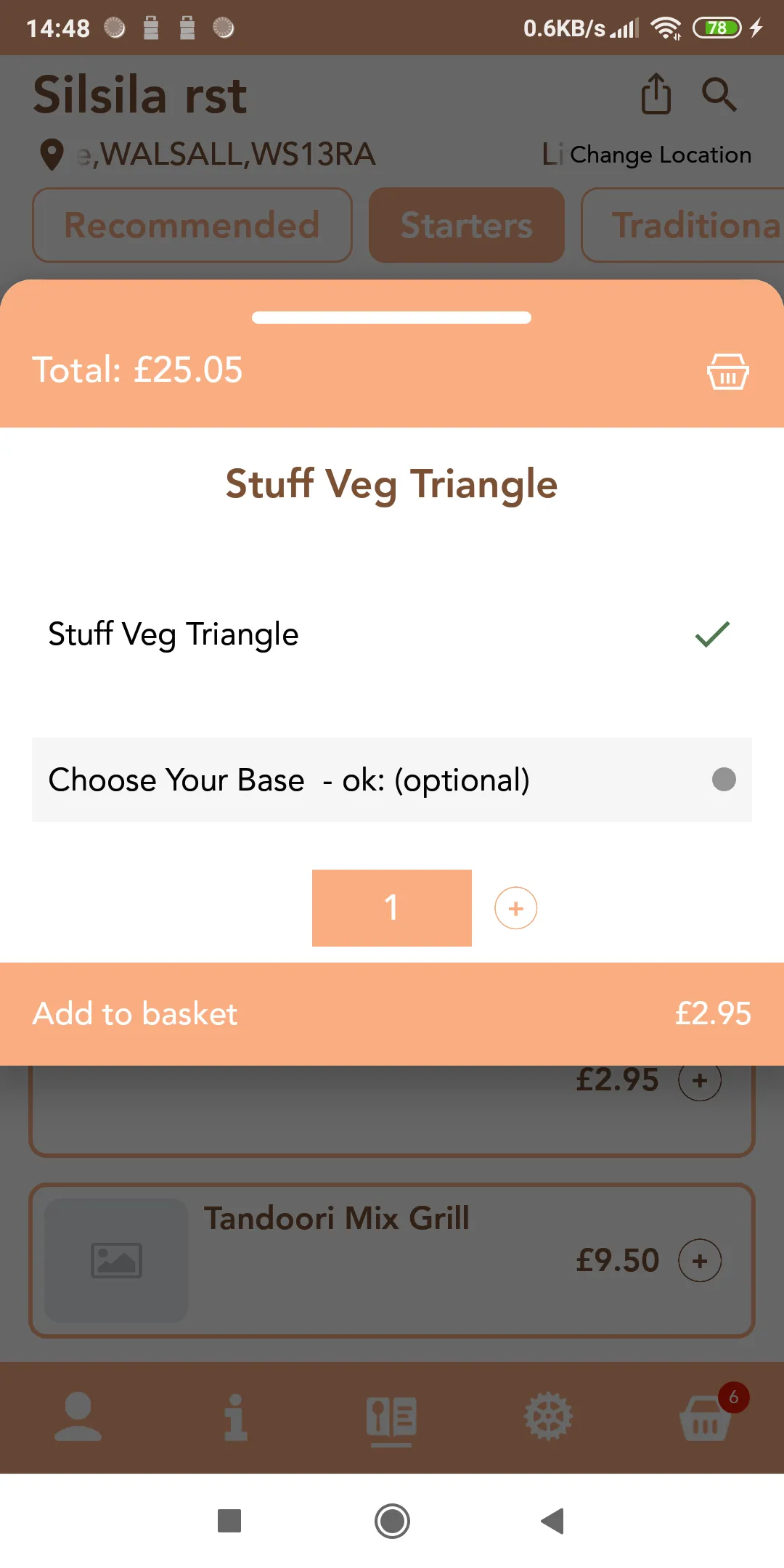Increase quantity with plus button
784x1568 pixels.
click(x=515, y=908)
